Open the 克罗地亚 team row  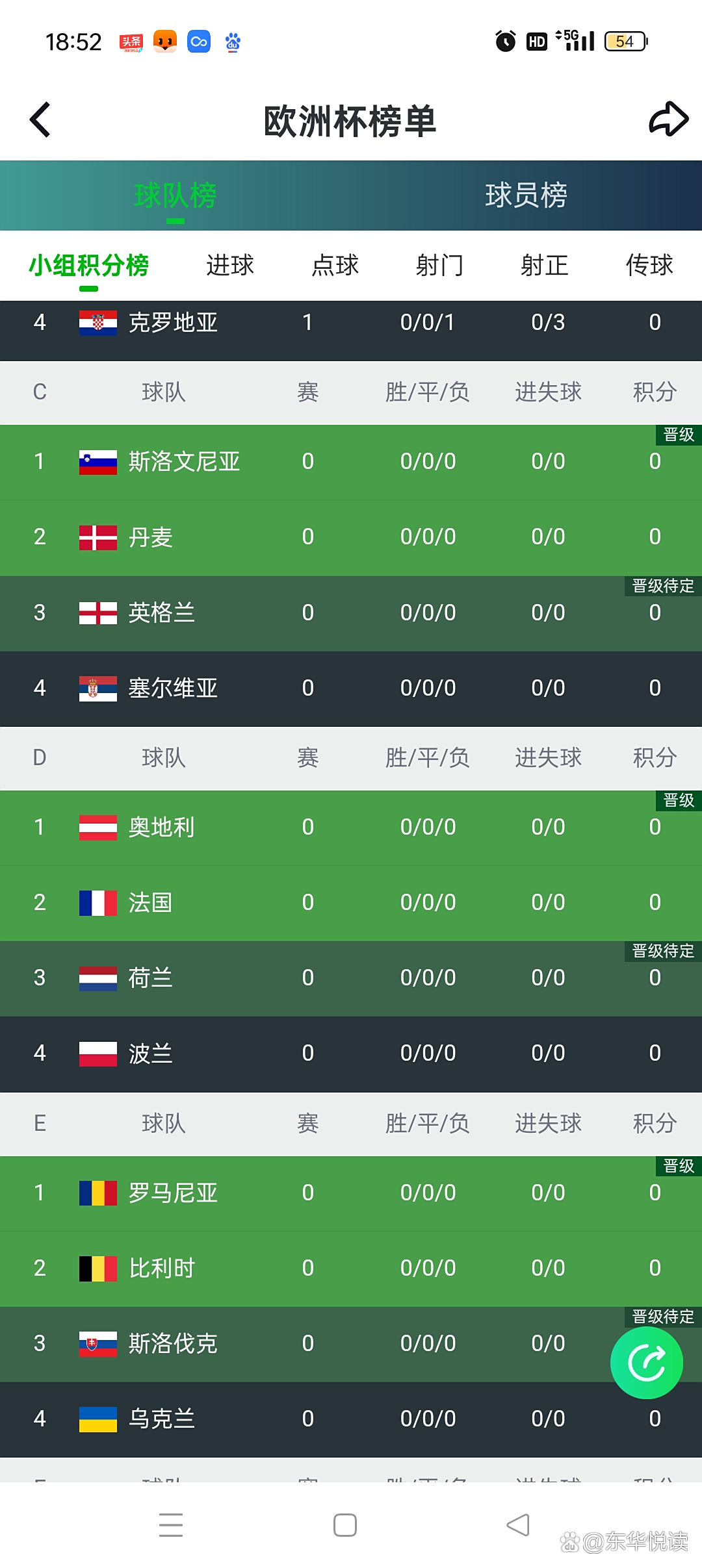pos(172,323)
